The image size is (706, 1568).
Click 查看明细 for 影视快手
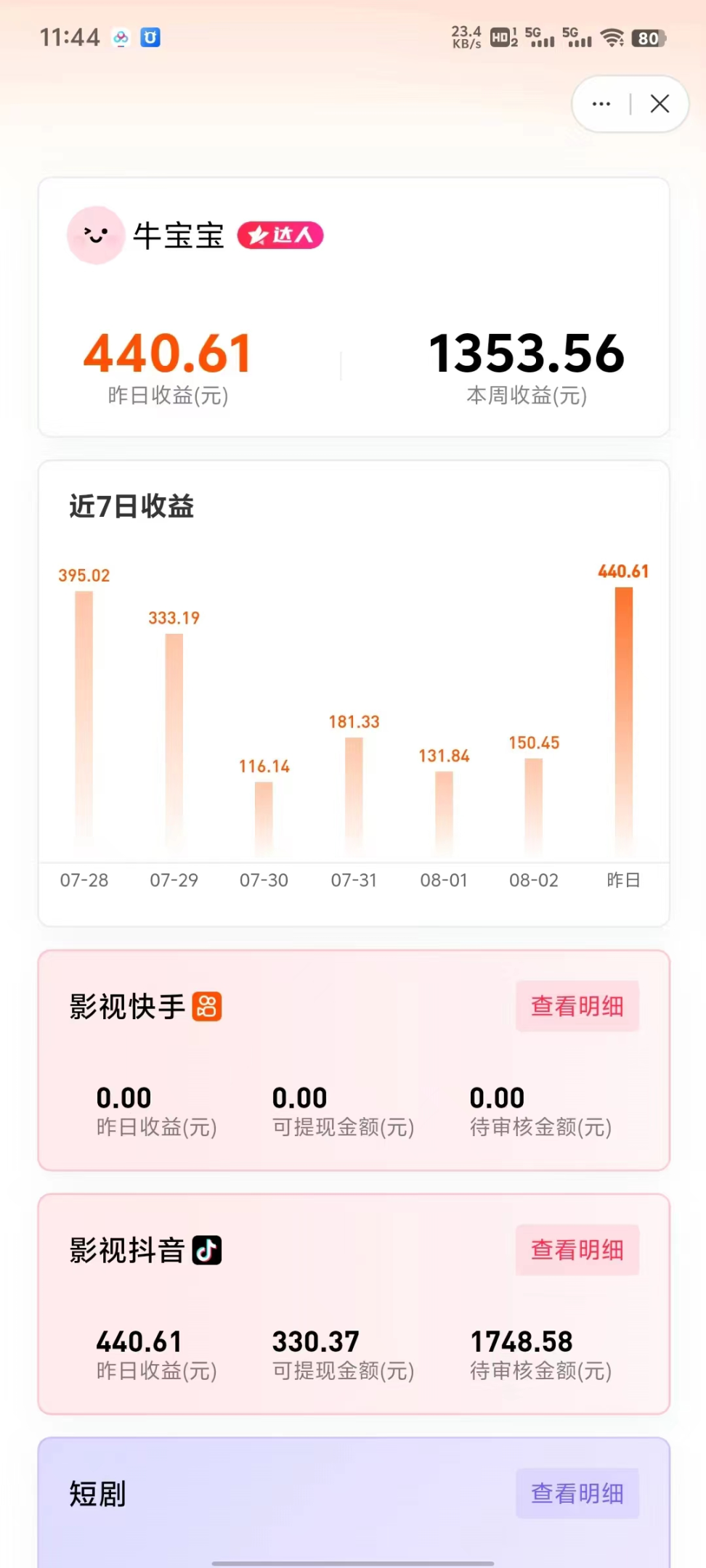[577, 1007]
